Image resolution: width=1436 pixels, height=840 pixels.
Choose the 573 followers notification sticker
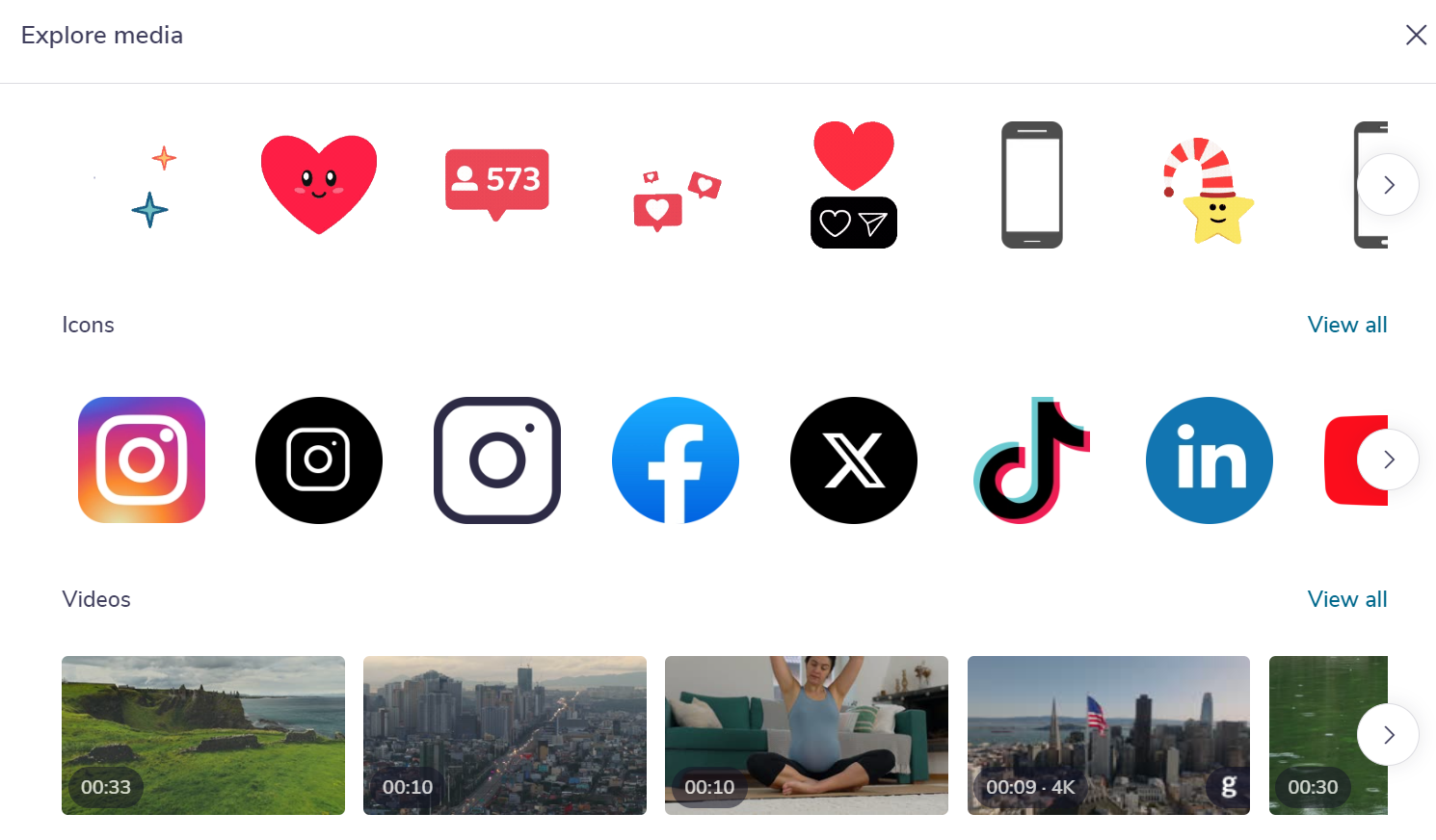pyautogui.click(x=496, y=183)
